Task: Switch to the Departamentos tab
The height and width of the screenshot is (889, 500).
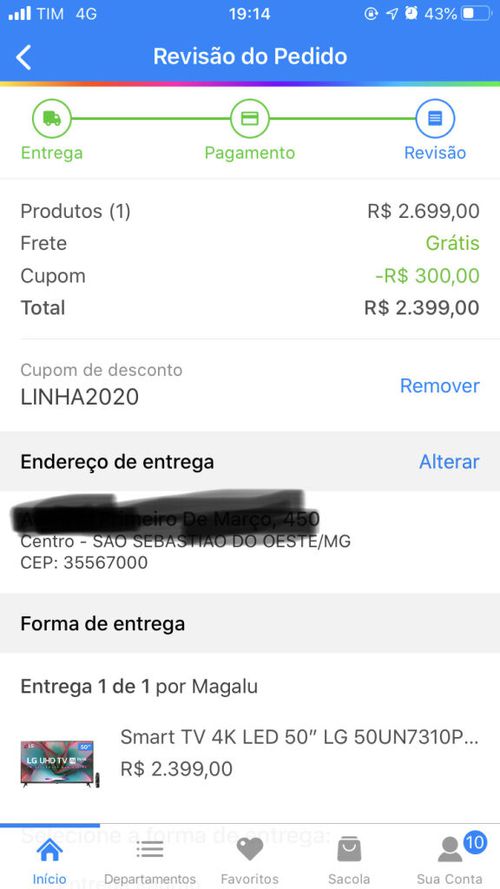Action: 150,859
